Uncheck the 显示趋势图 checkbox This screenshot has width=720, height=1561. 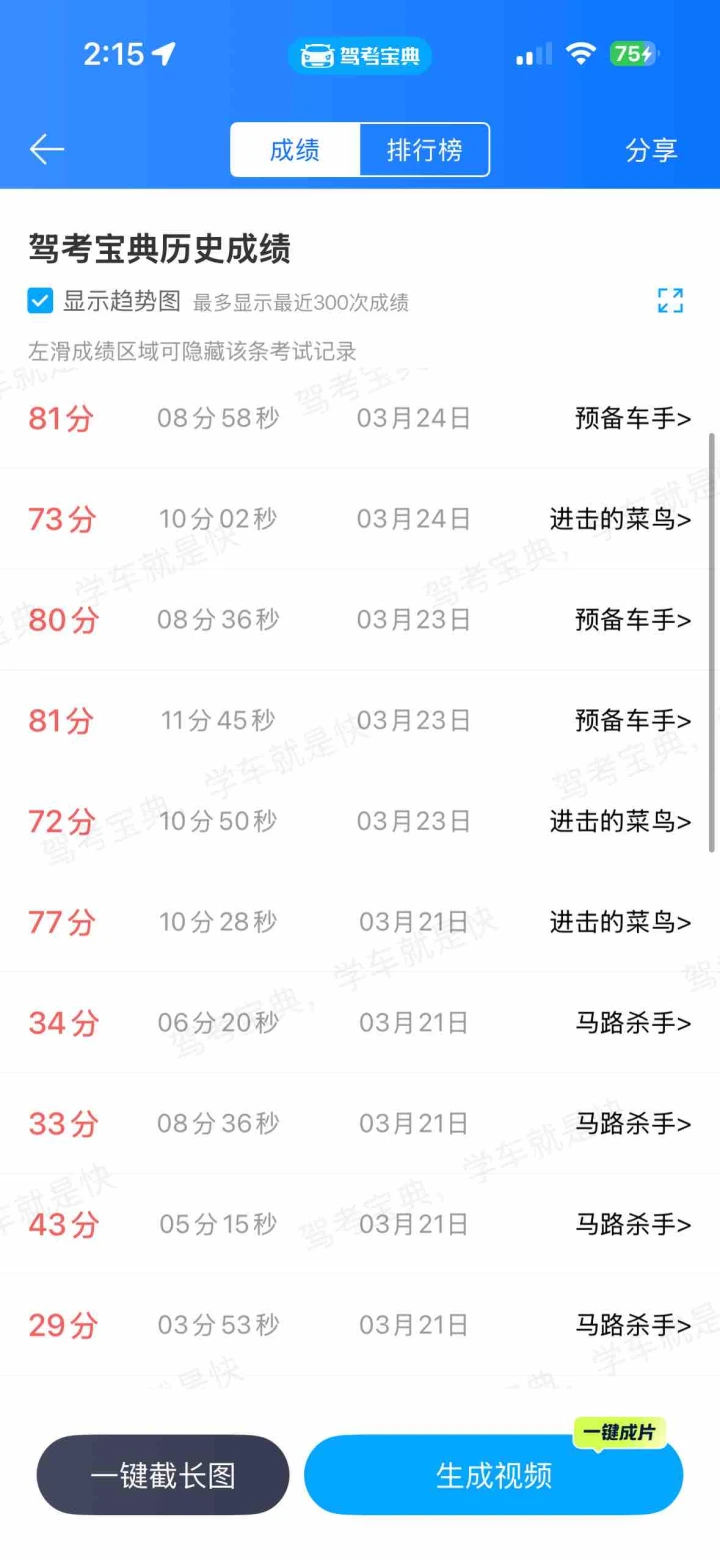40,301
